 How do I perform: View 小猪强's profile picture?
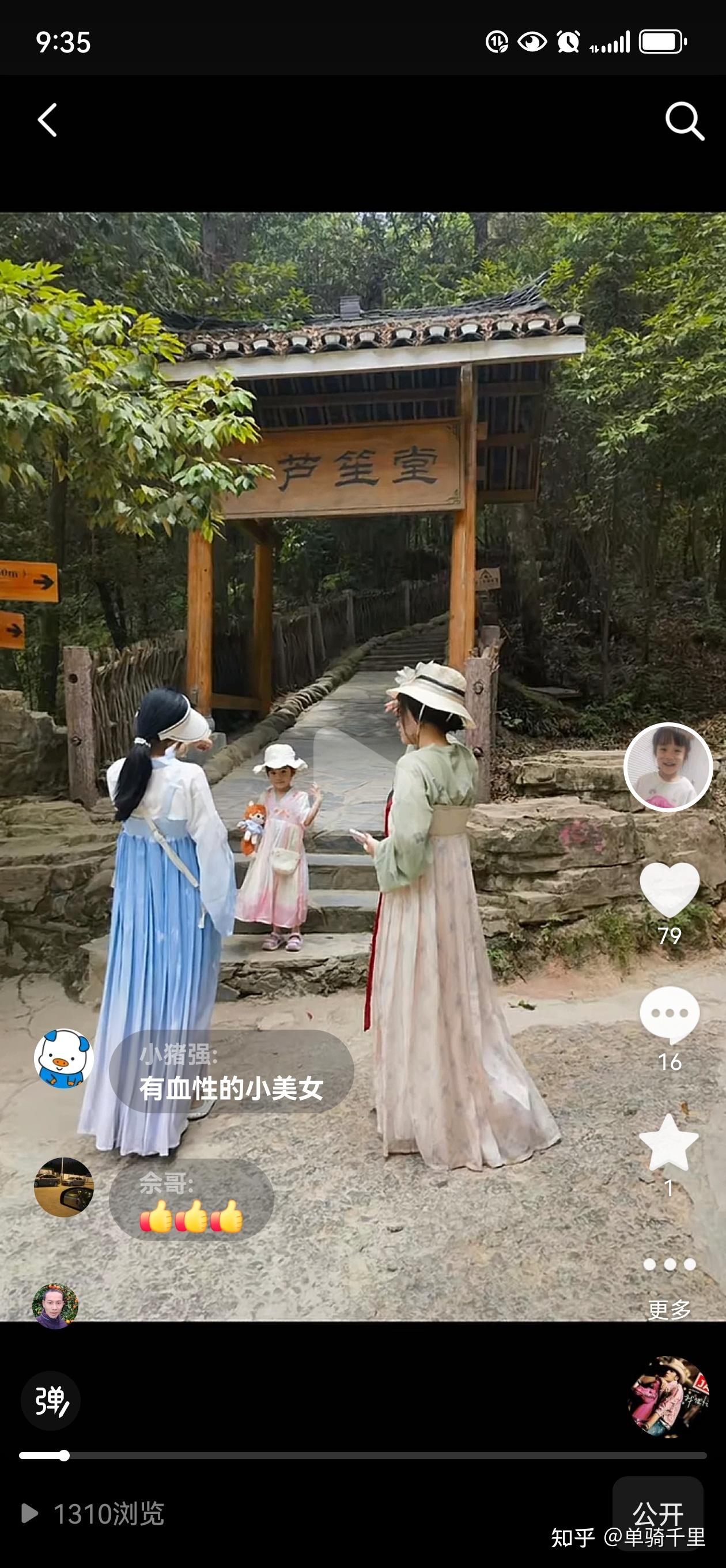point(63,1058)
